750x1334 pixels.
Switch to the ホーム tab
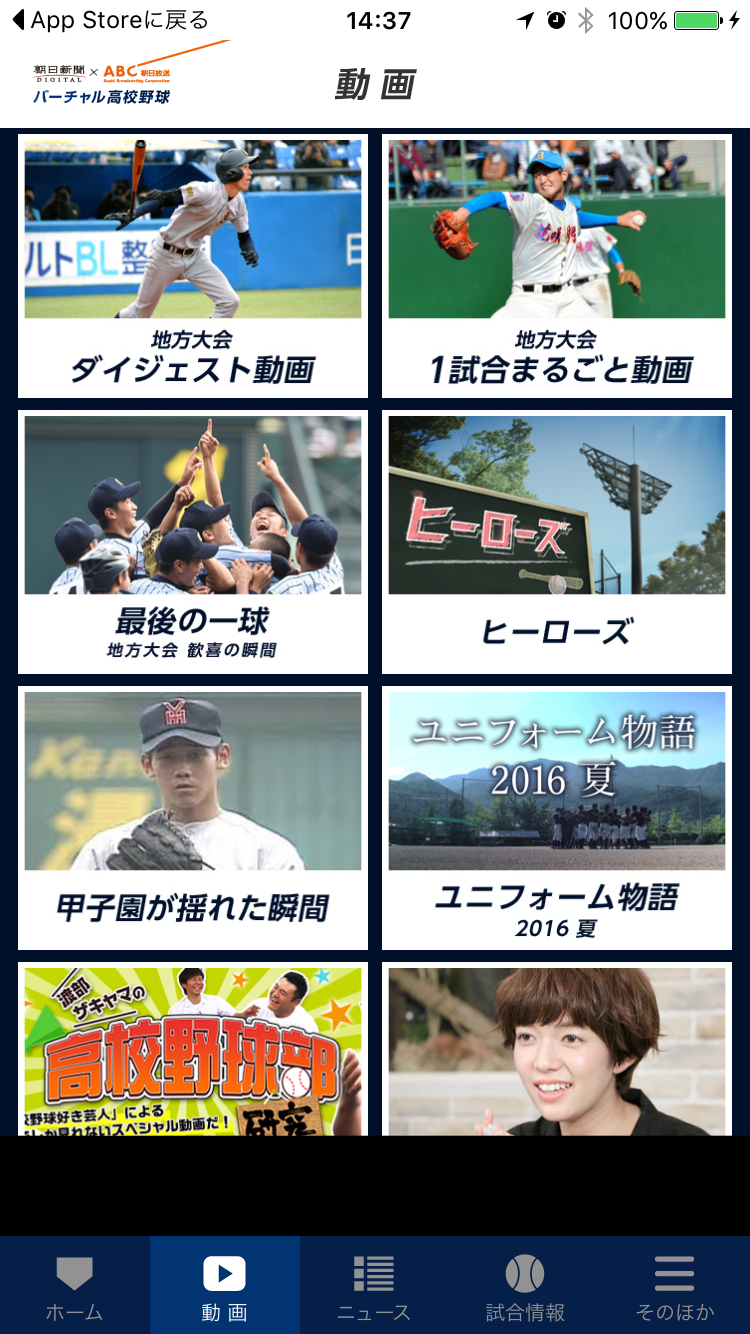click(75, 1288)
